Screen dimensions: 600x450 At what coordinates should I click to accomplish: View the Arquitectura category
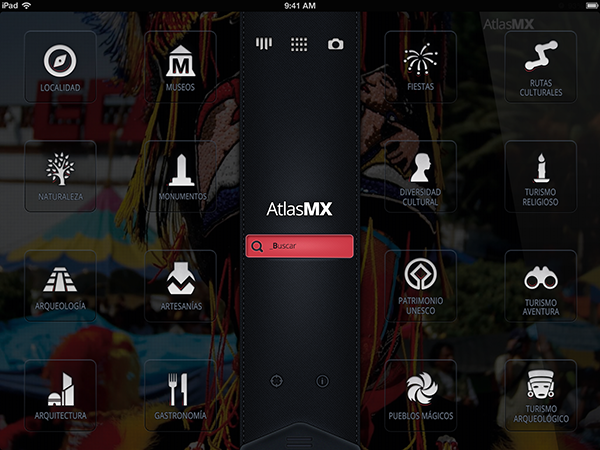(x=60, y=393)
